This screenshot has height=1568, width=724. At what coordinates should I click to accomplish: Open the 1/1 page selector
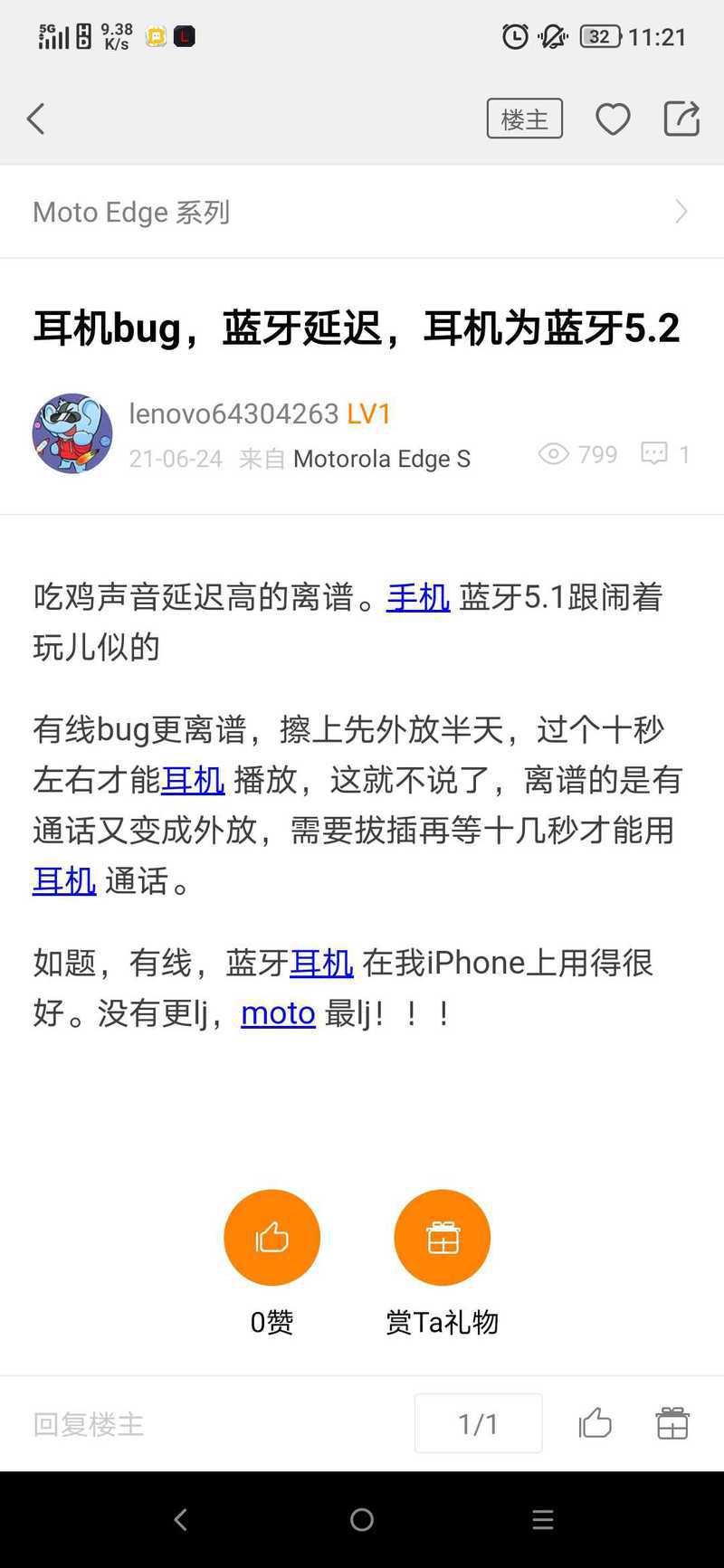click(x=478, y=1424)
